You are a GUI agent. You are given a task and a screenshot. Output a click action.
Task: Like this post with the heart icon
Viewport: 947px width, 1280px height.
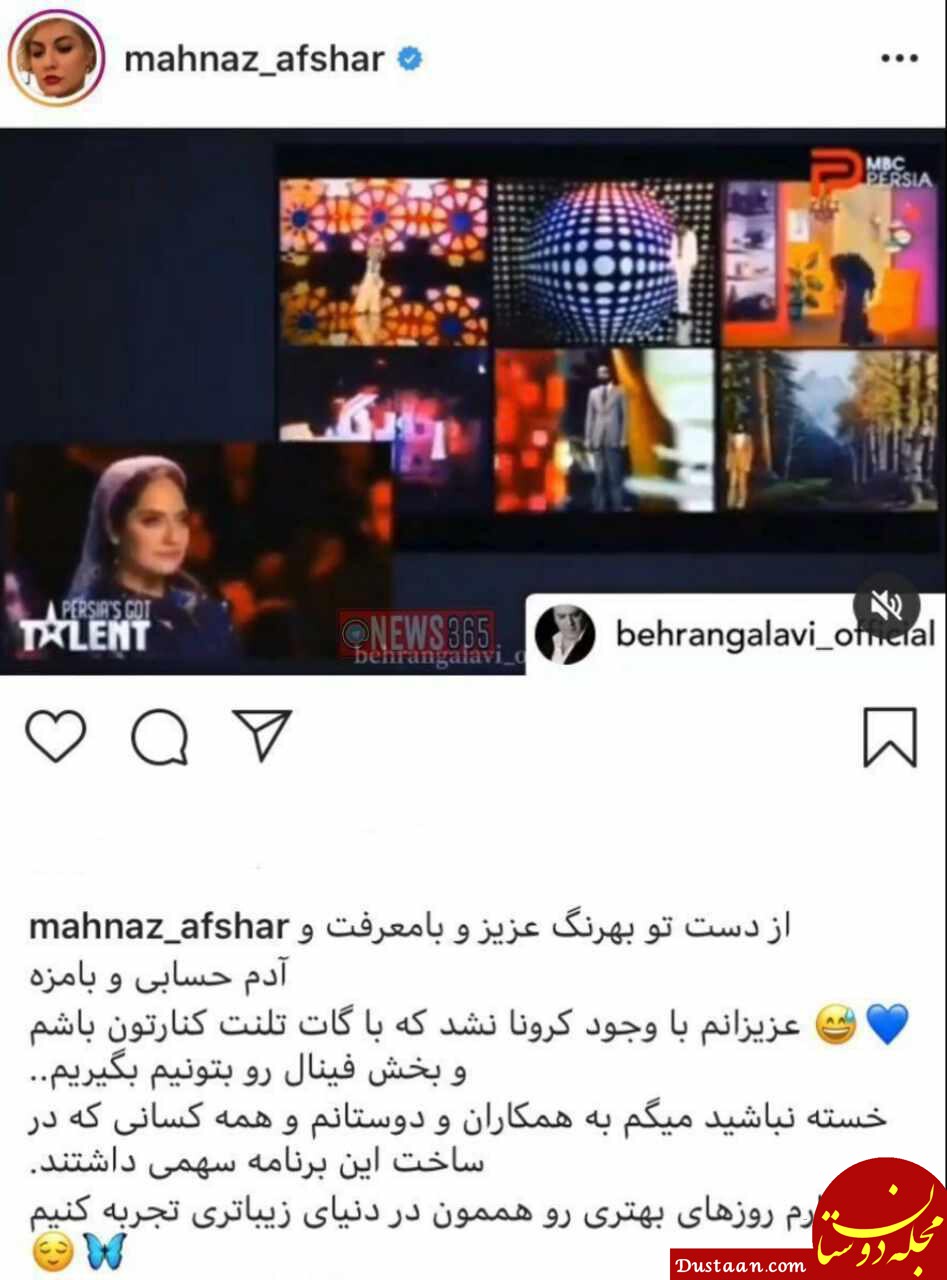[x=55, y=737]
